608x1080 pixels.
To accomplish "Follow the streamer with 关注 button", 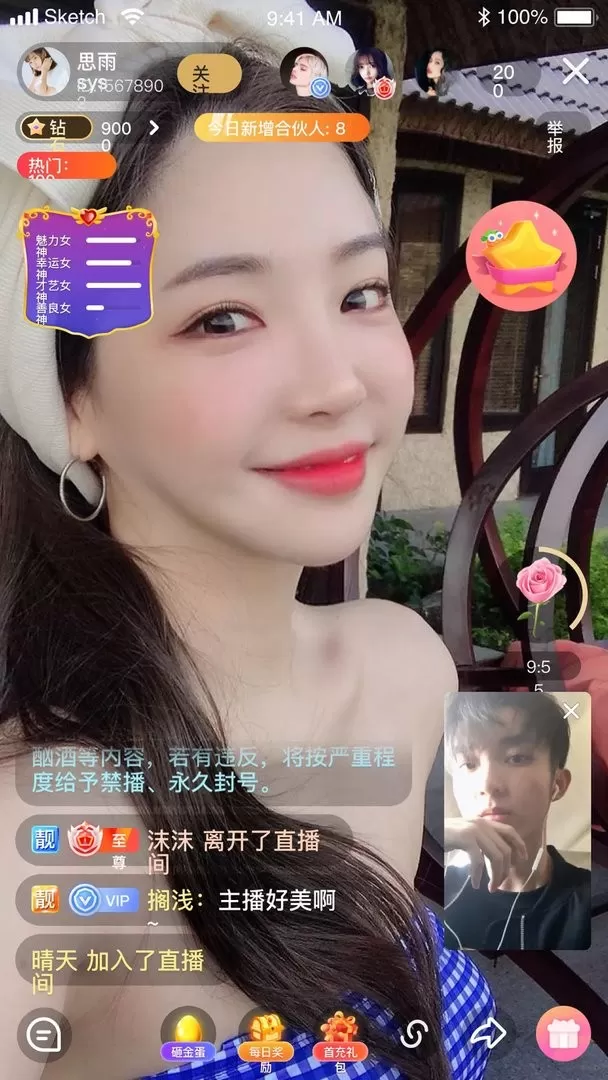I will pos(209,73).
